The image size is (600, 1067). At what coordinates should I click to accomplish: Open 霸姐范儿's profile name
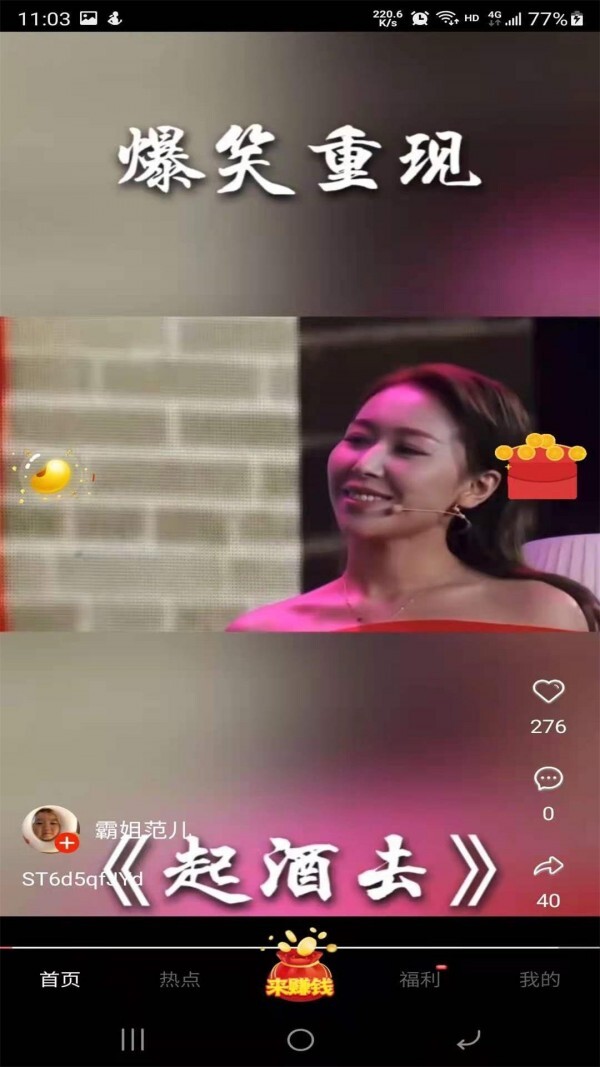142,829
